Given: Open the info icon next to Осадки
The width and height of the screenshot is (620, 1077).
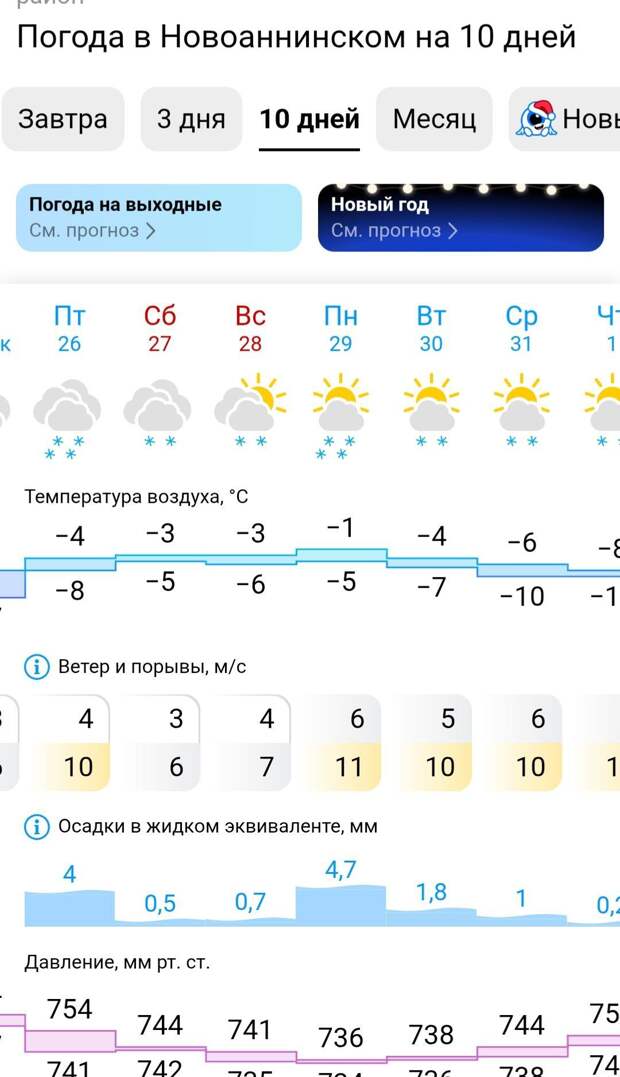Looking at the screenshot, I should pyautogui.click(x=36, y=827).
